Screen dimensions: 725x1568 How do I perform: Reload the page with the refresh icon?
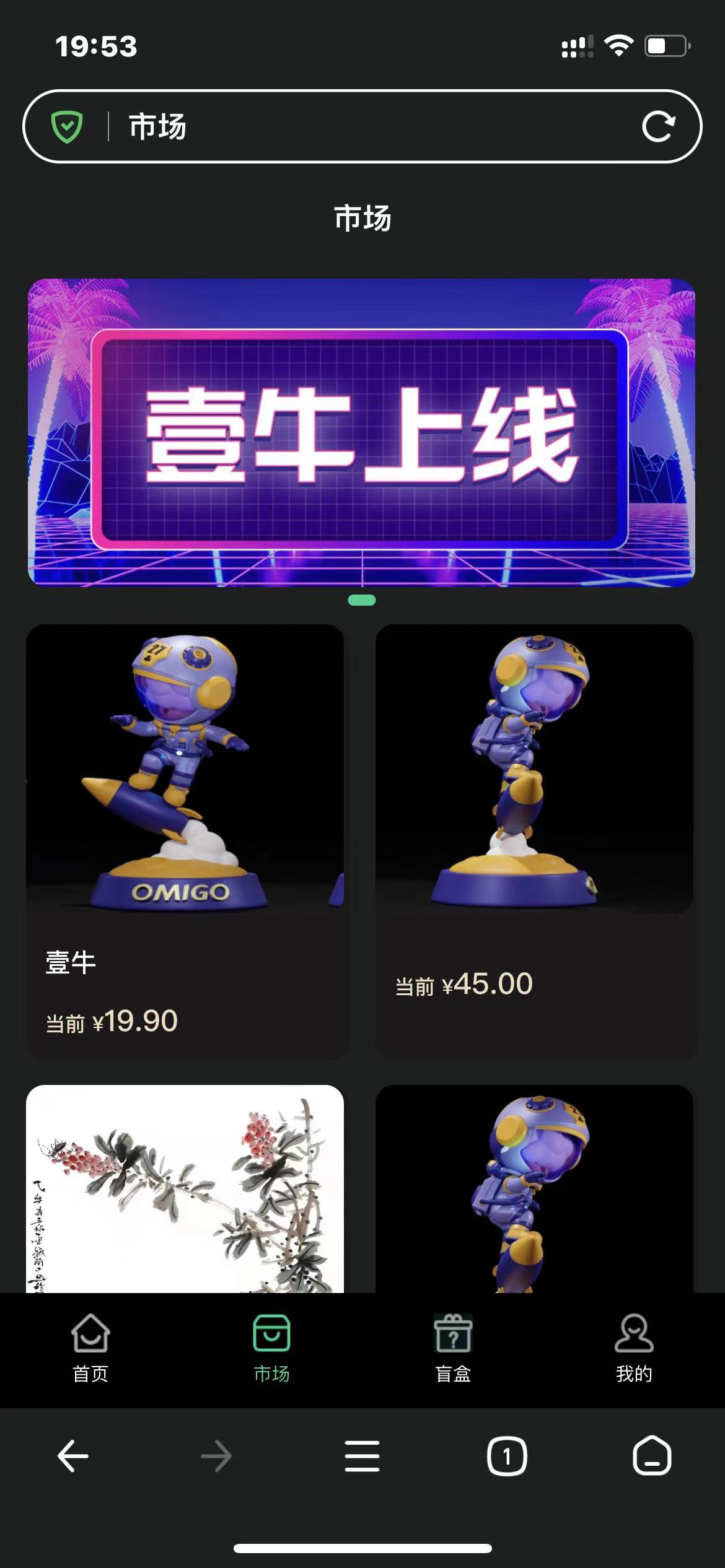pos(657,127)
